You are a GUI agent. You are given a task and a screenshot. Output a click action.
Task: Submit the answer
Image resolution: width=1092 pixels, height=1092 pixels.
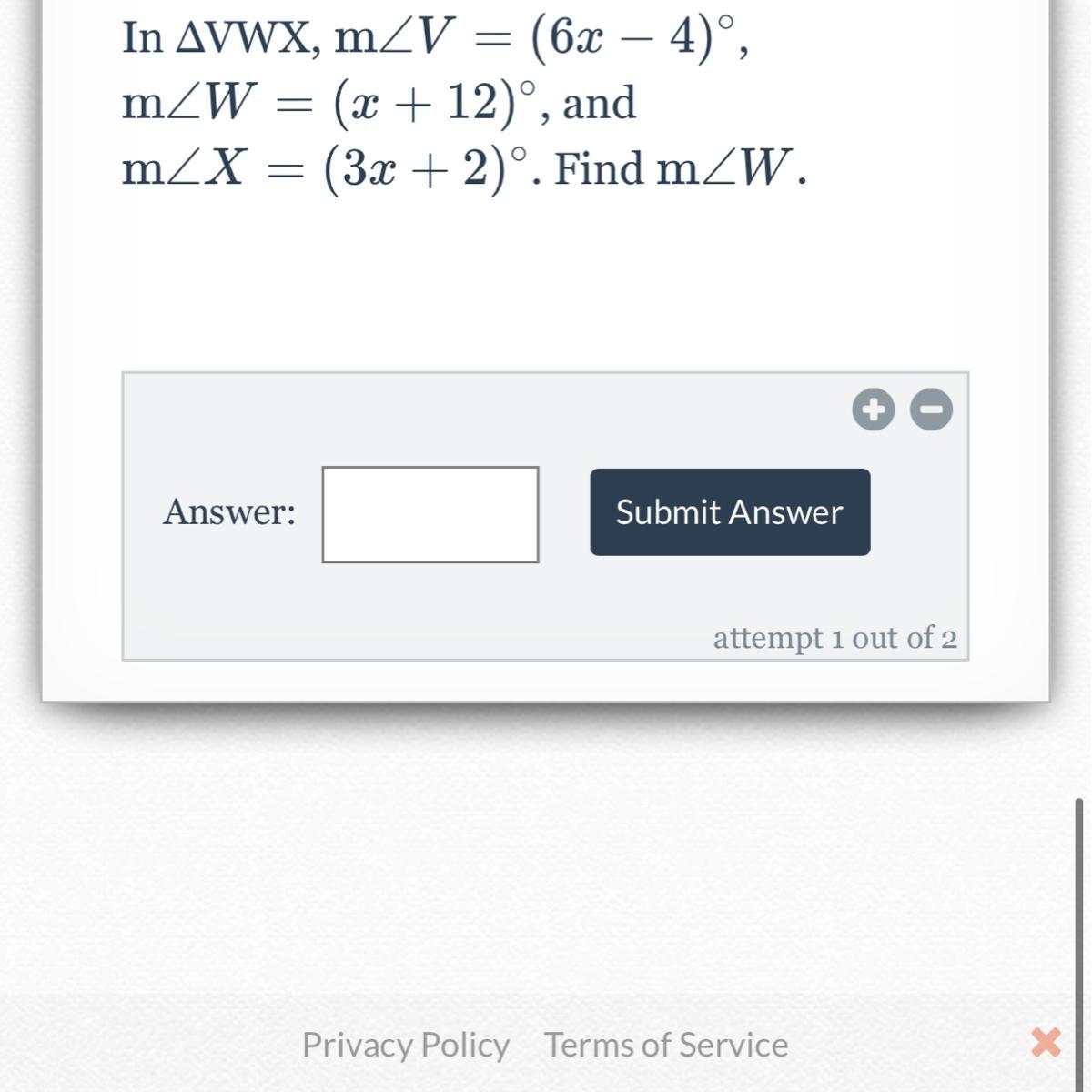coord(730,512)
